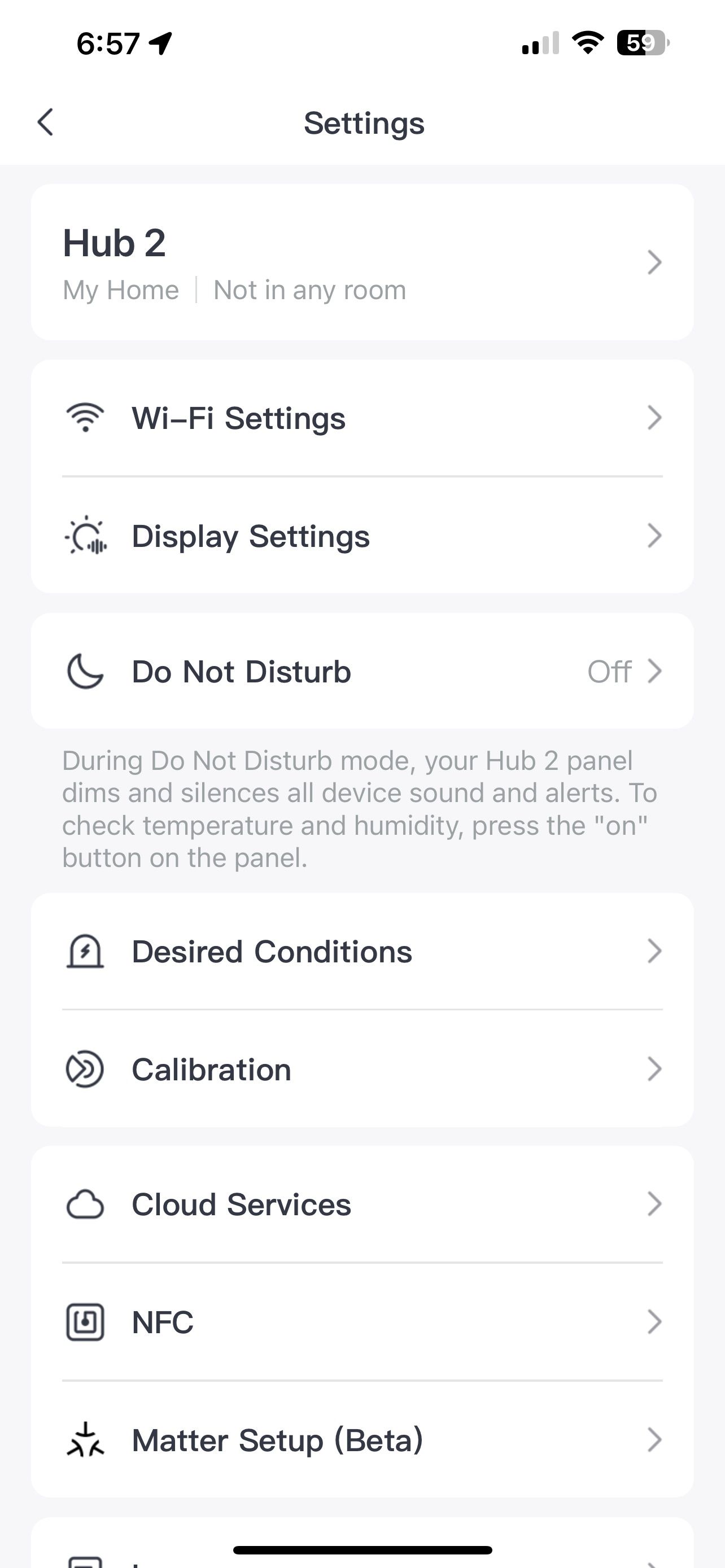Tap the Display Settings sun icon
725x1568 pixels.
85,536
